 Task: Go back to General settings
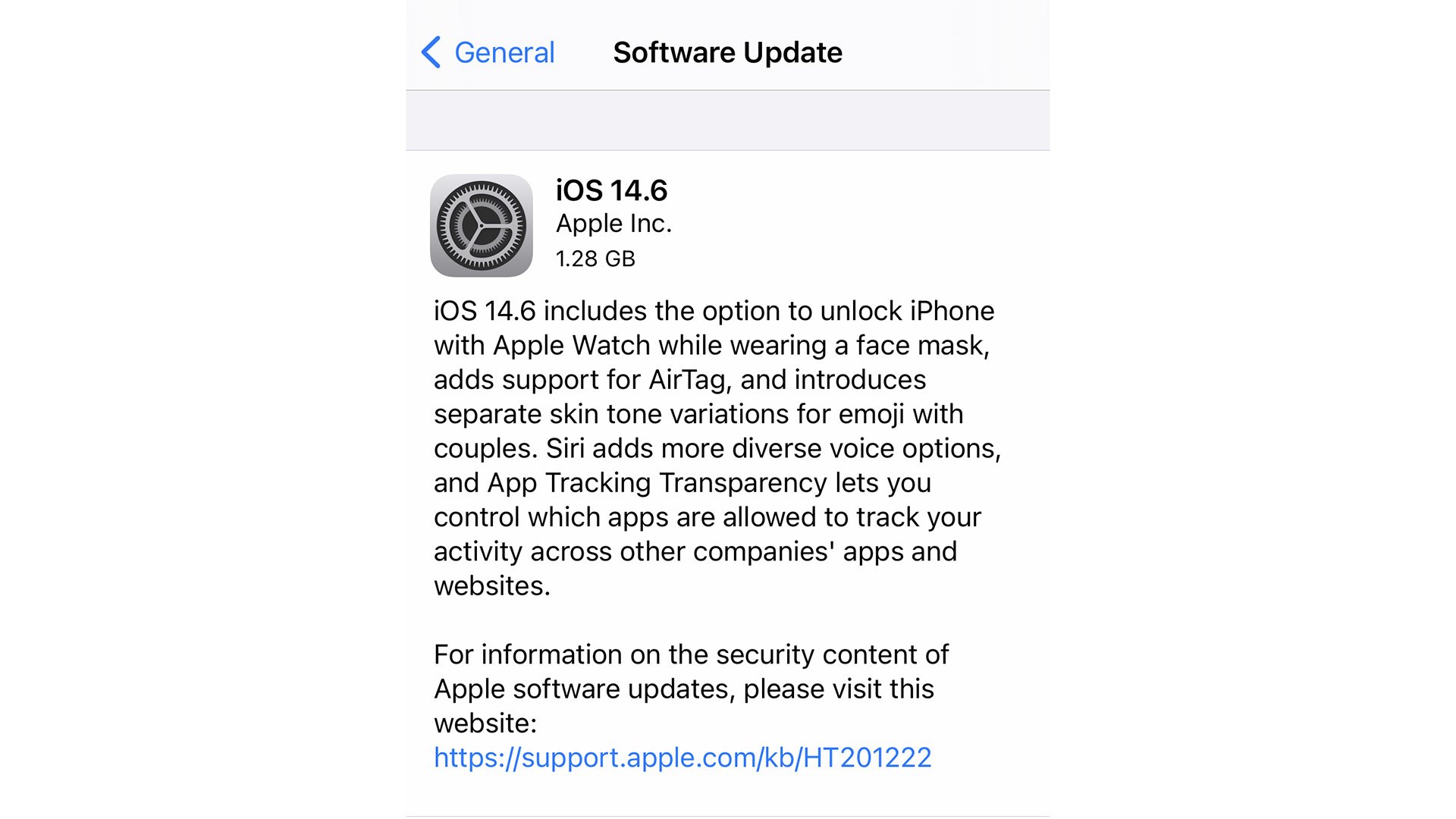[488, 52]
